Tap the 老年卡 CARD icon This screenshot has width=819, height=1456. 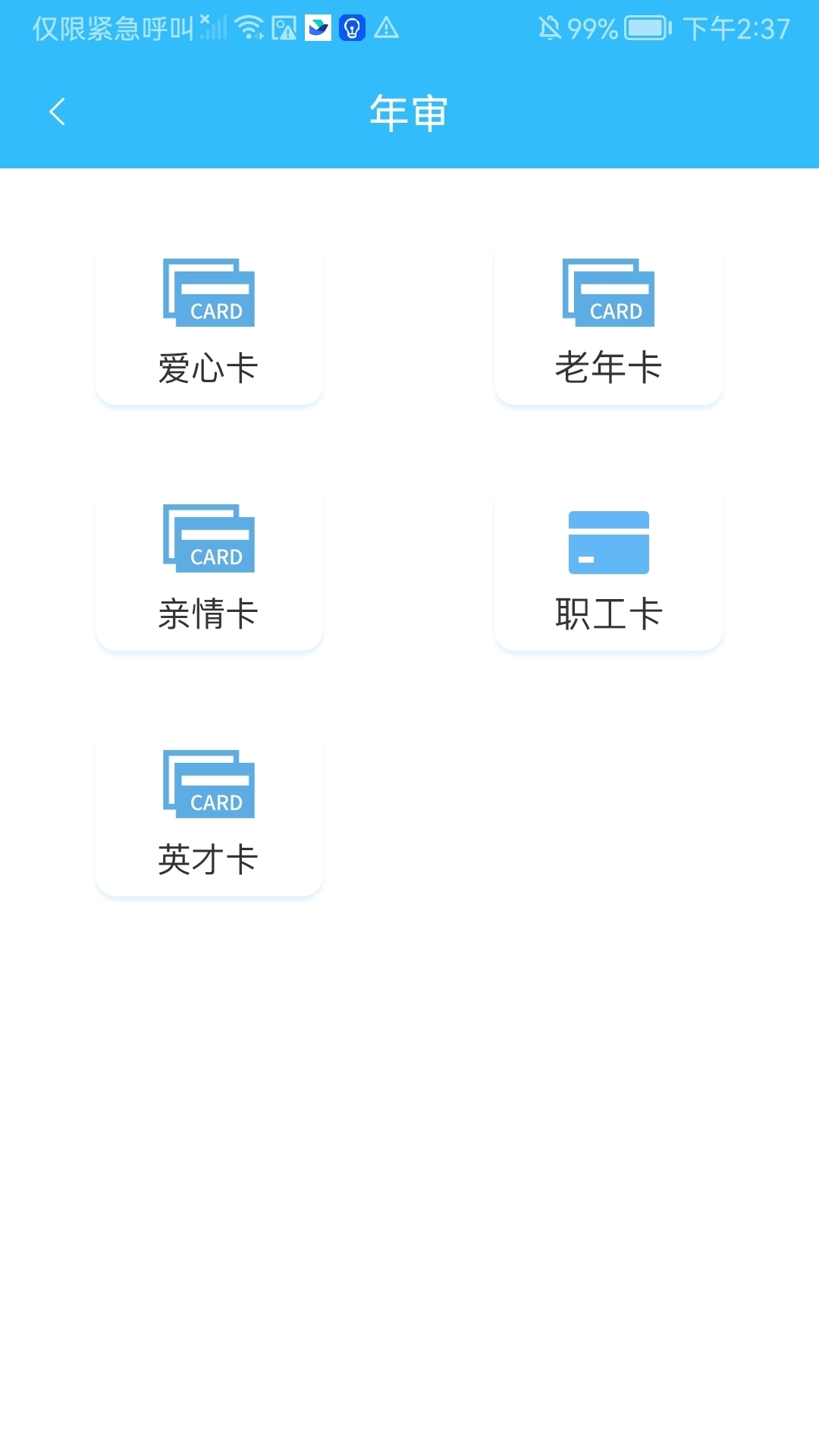click(608, 293)
